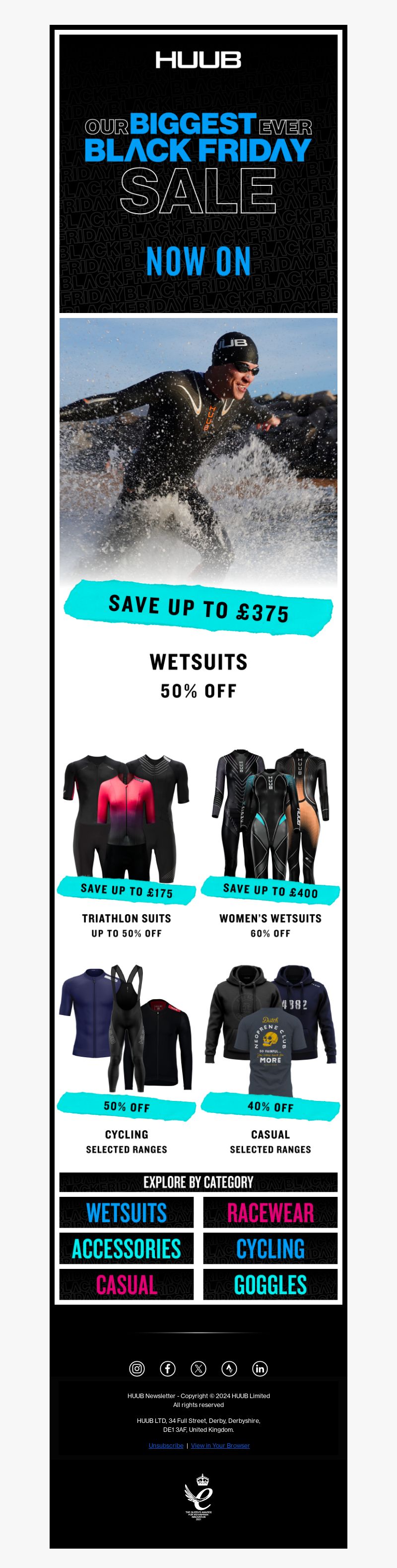
Task: Browse the Casual category
Action: point(127,1284)
